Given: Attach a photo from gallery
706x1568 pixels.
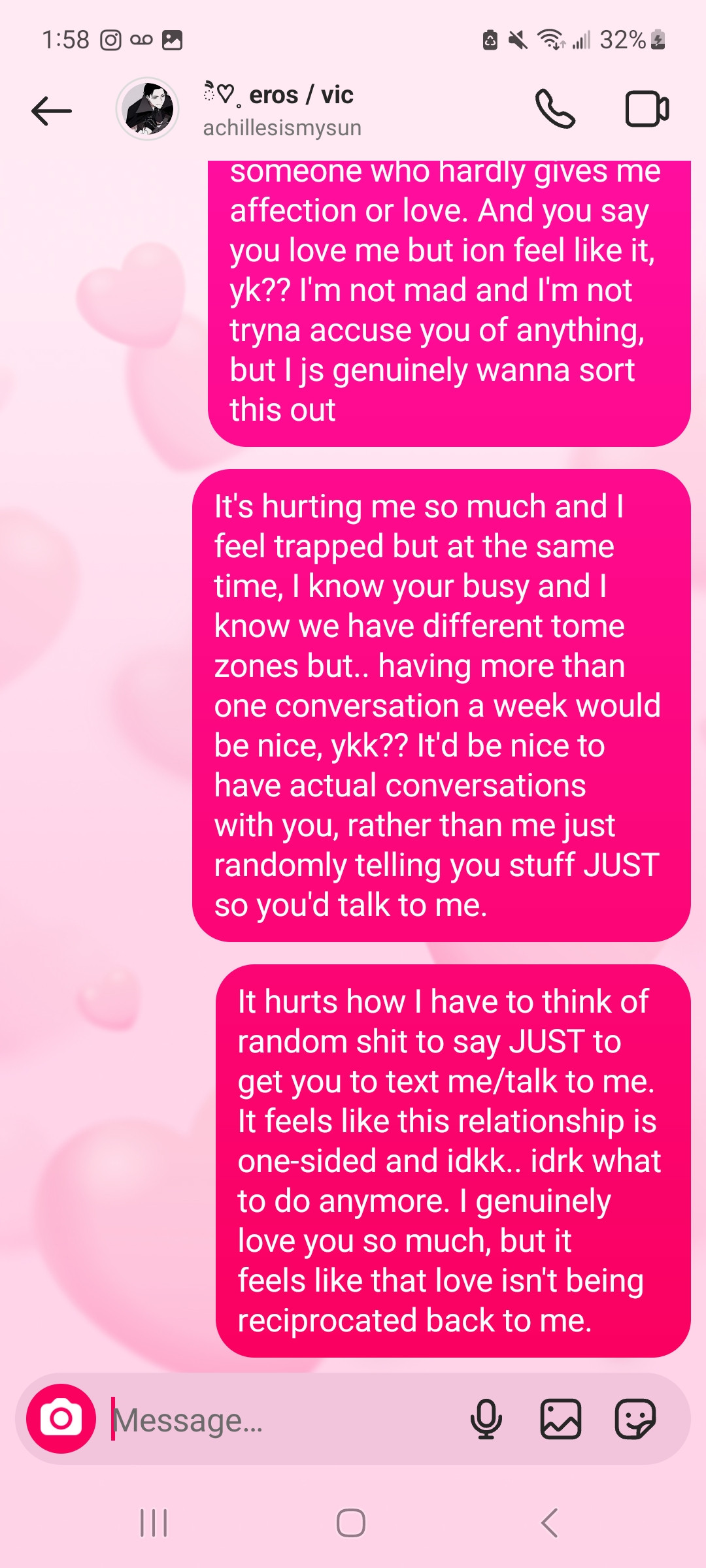Looking at the screenshot, I should pyautogui.click(x=561, y=1419).
